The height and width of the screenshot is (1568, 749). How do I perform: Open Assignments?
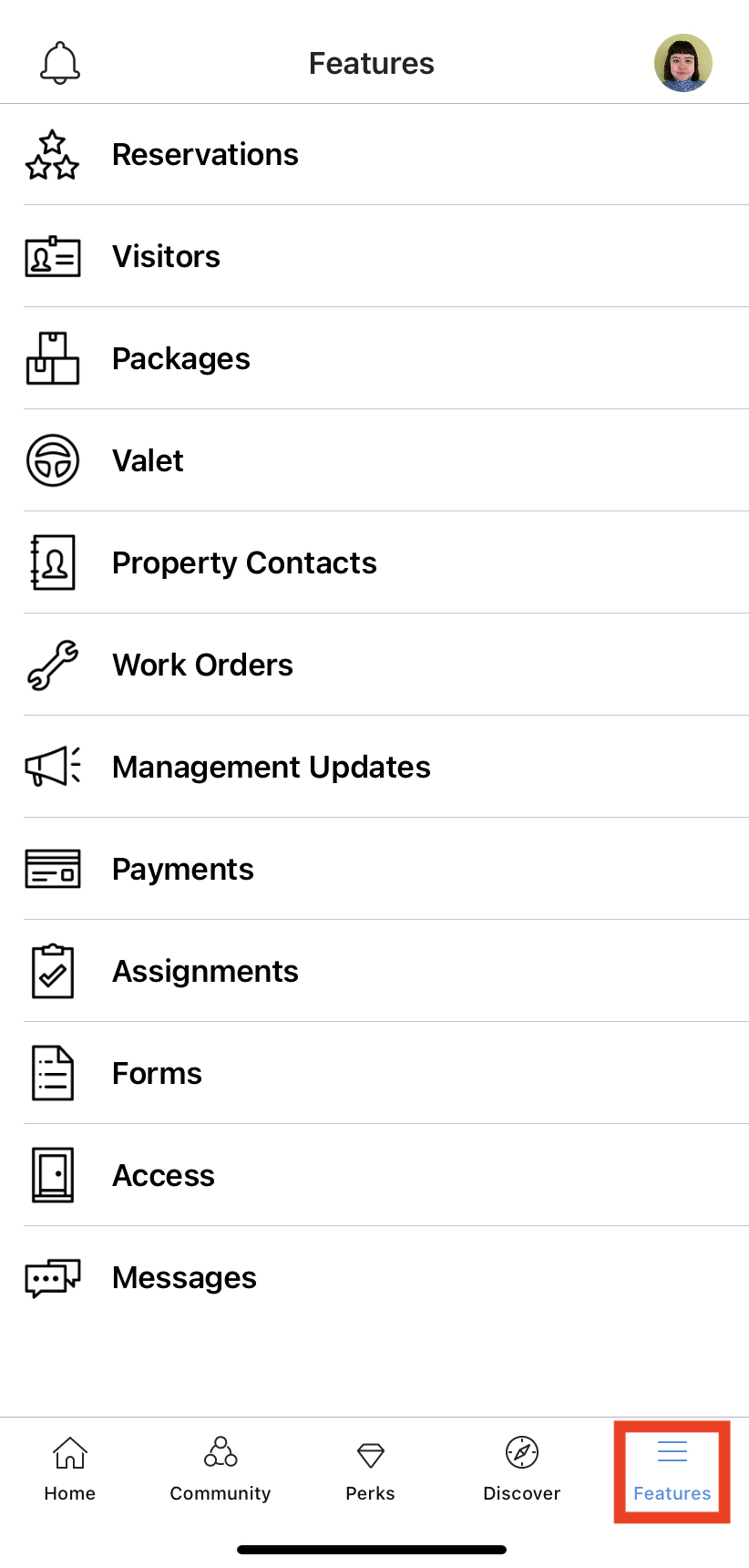pyautogui.click(x=205, y=972)
